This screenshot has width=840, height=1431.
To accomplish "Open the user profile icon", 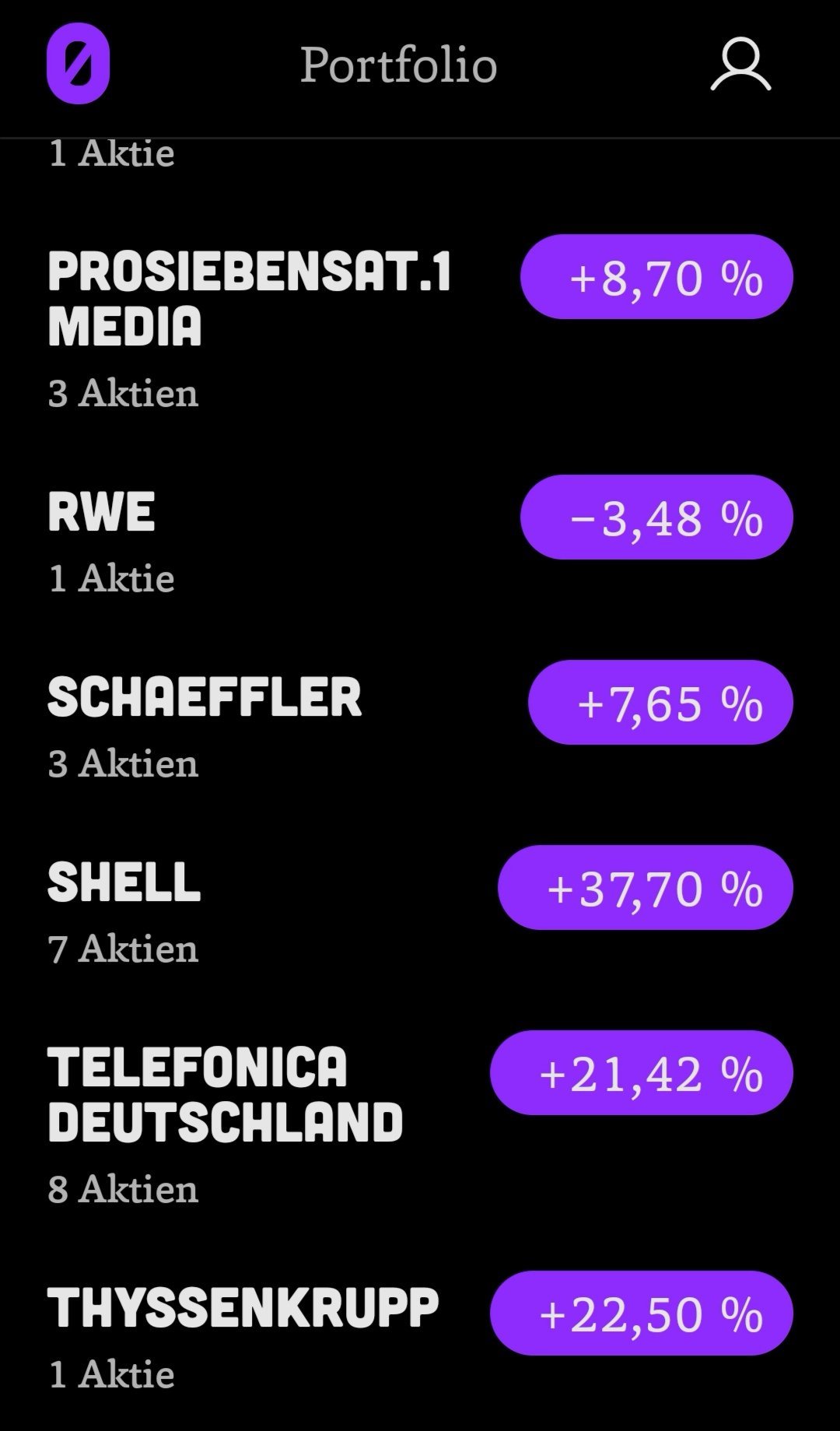I will click(740, 64).
